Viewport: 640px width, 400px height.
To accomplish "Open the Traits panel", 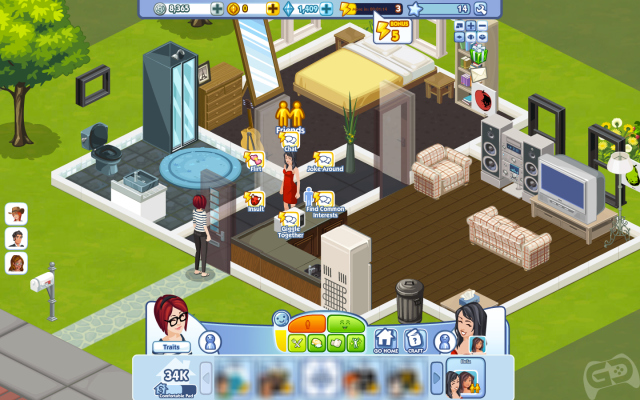I will click(x=171, y=347).
